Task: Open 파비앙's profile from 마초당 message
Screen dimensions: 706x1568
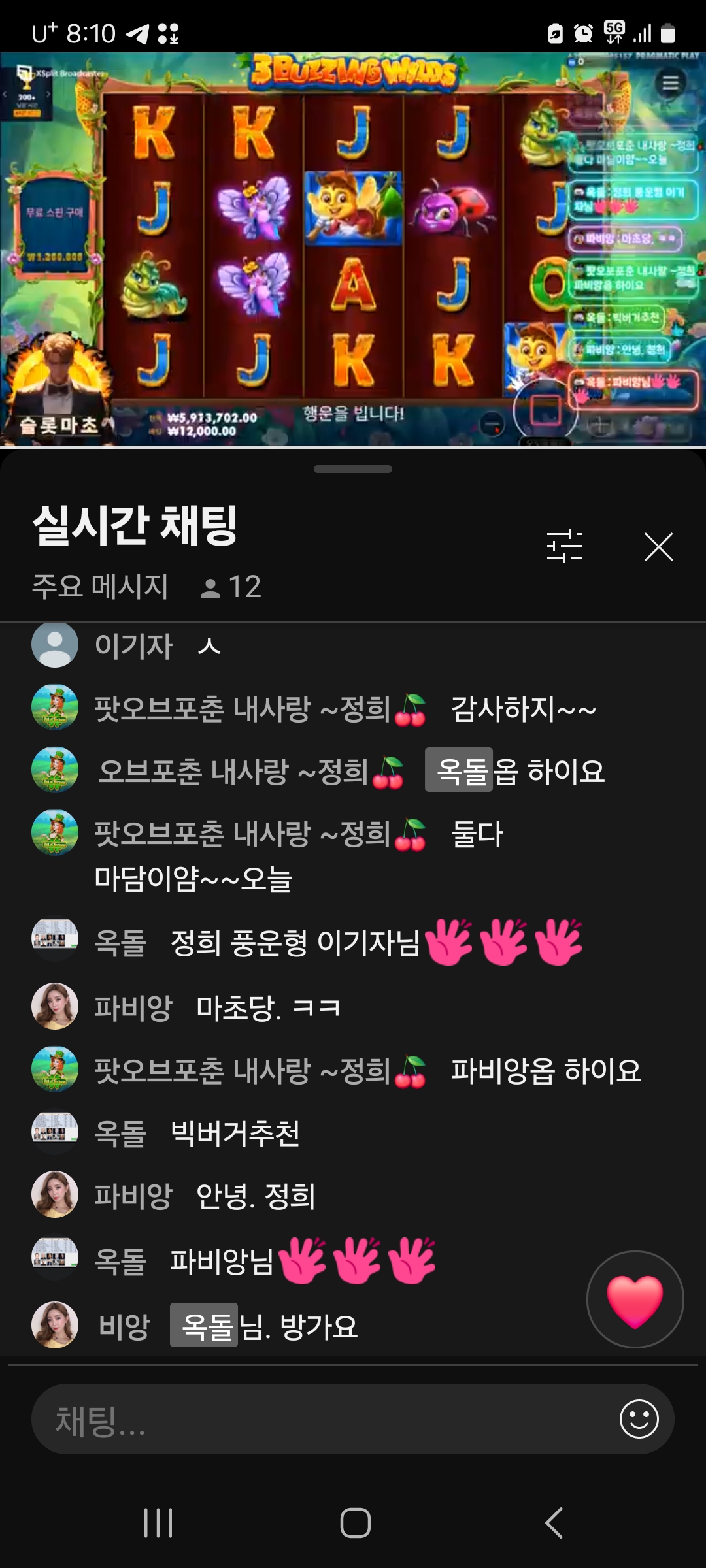Action: [x=55, y=1006]
